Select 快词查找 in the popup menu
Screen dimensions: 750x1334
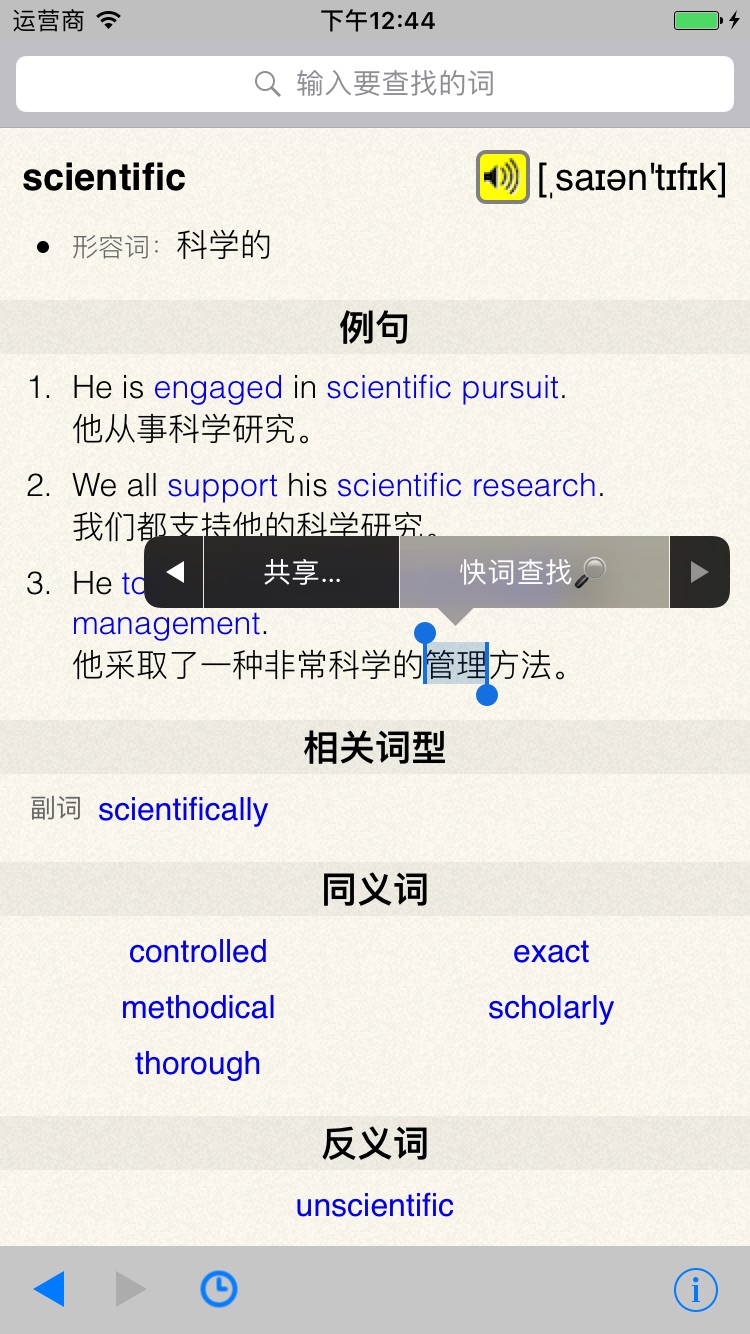pos(533,572)
